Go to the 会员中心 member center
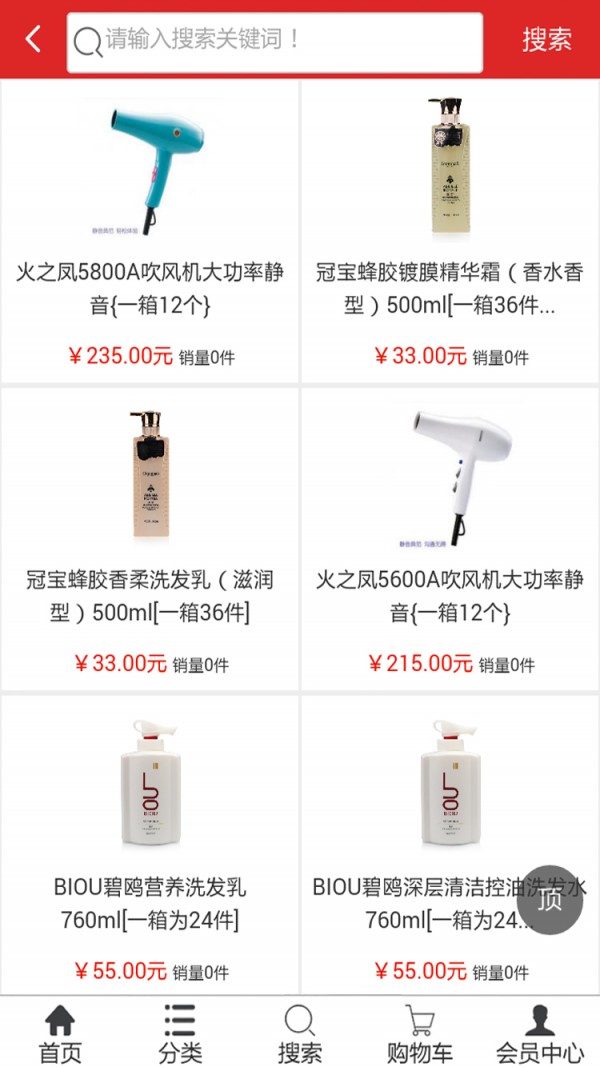This screenshot has height=1067, width=600. [x=540, y=1033]
